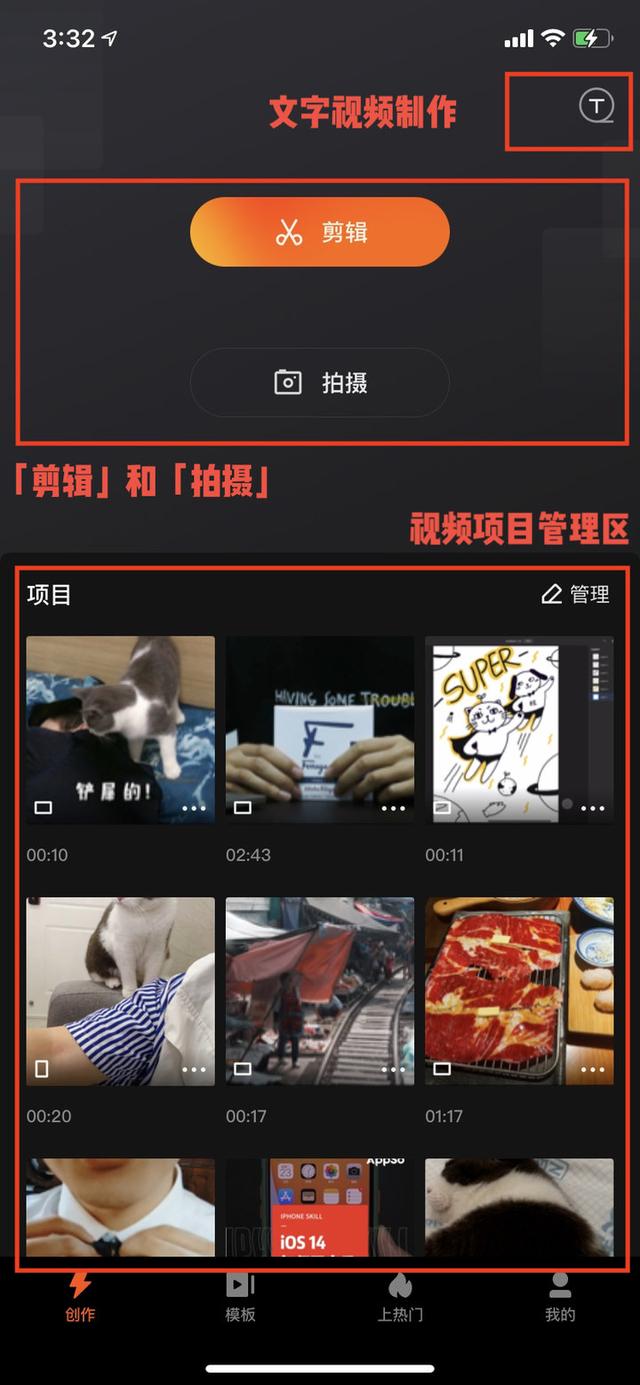
Task: Open more options on the 01:17 project
Action: click(593, 1069)
